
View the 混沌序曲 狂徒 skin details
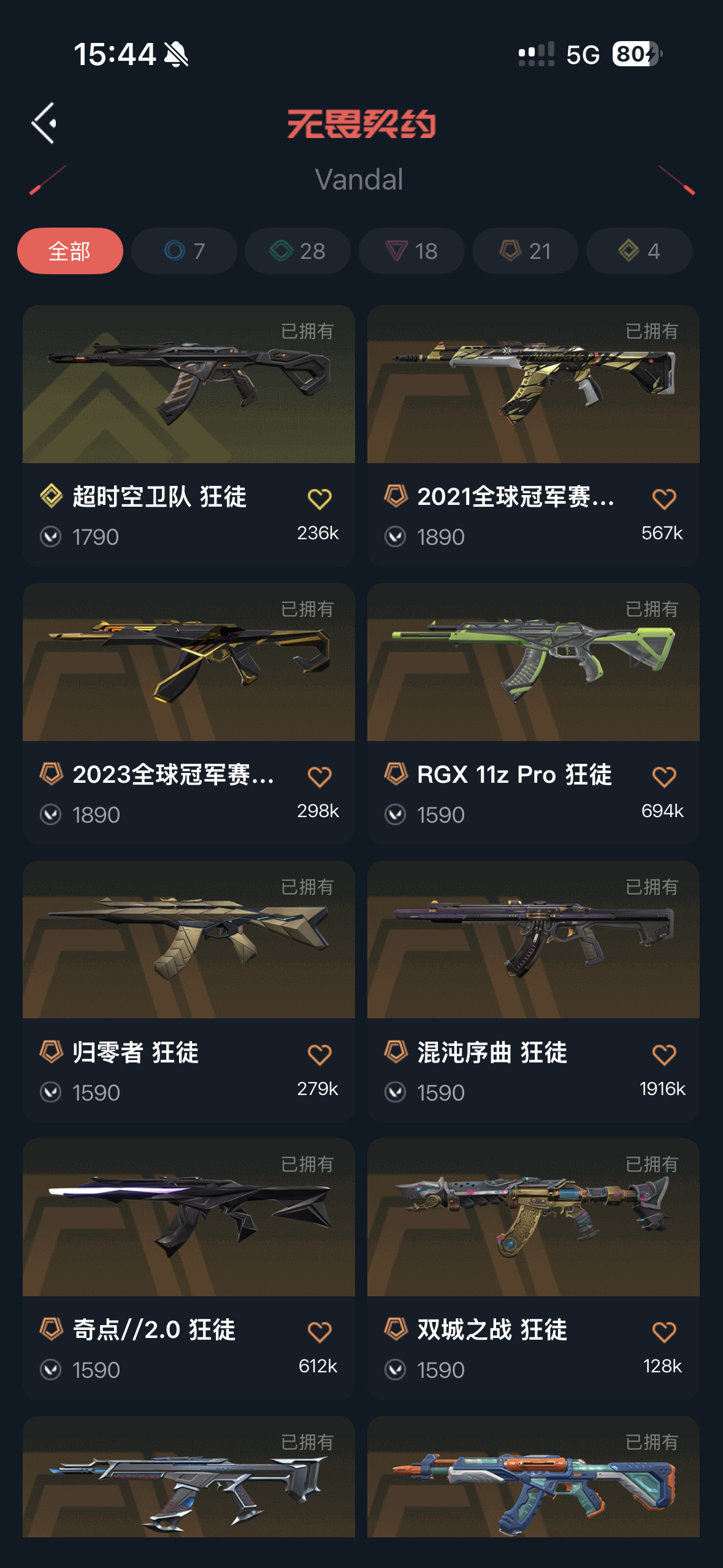533,940
